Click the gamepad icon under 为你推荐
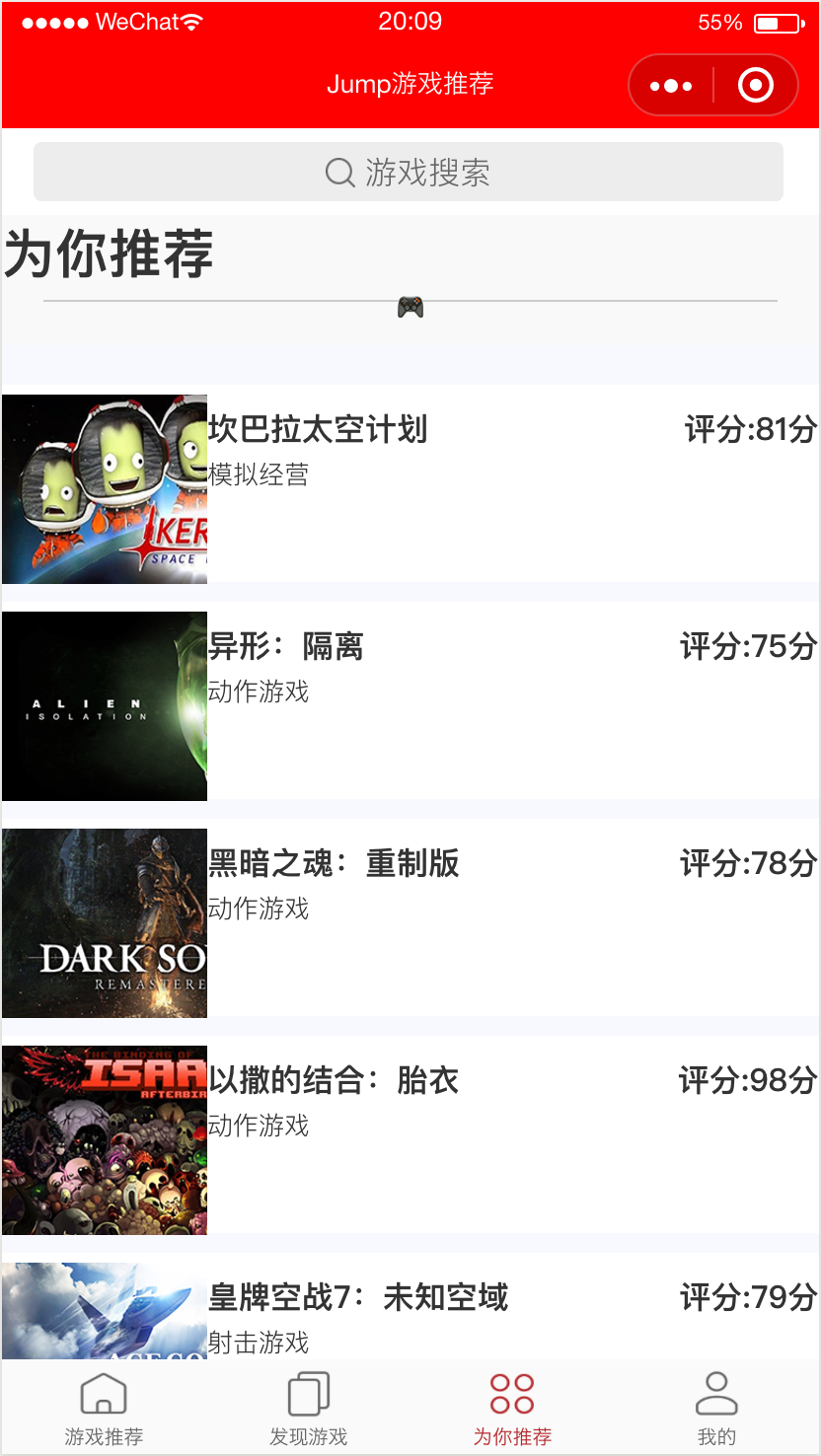 [410, 305]
